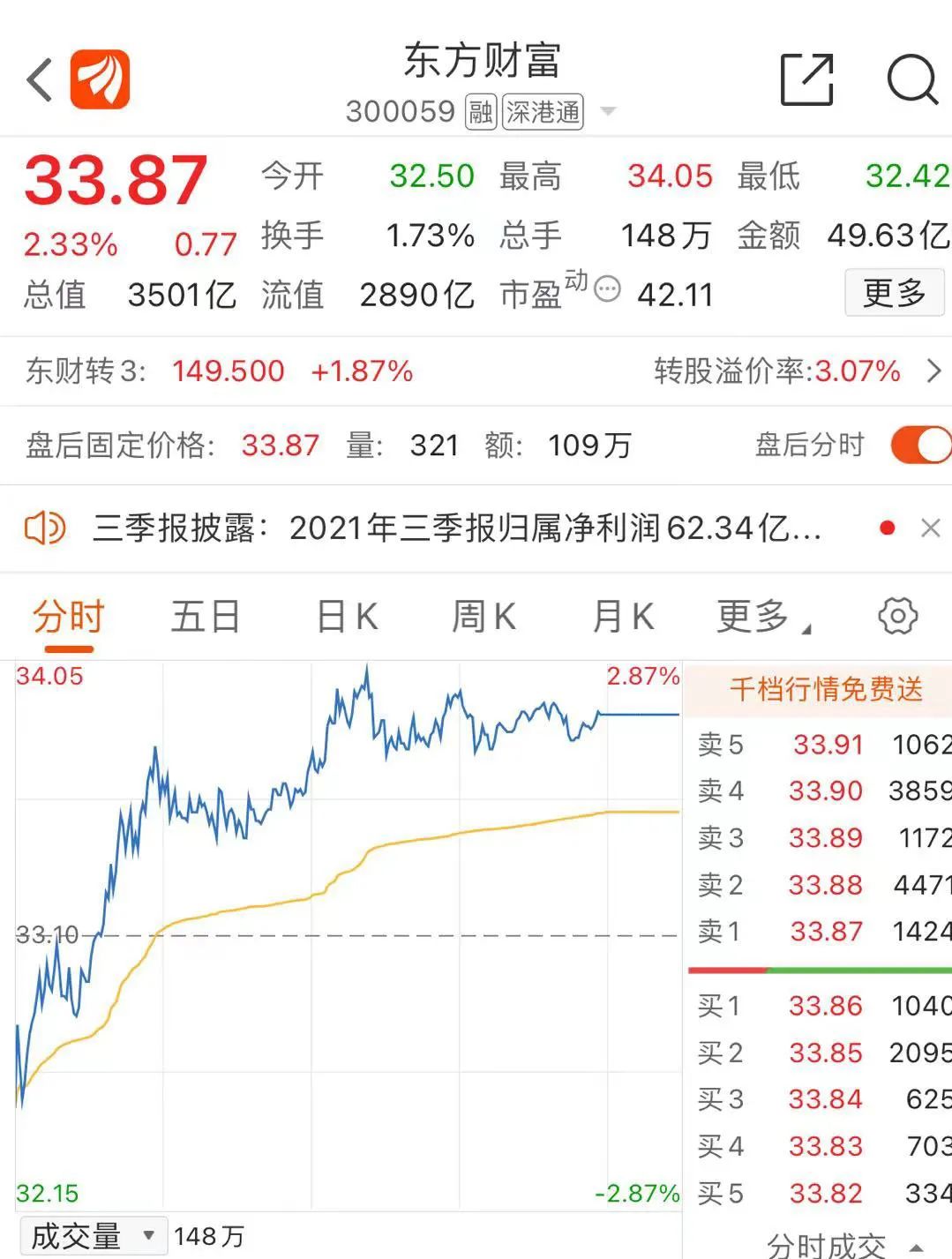The height and width of the screenshot is (1259, 952).
Task: Open the 市盈 info icon
Action: [x=607, y=289]
